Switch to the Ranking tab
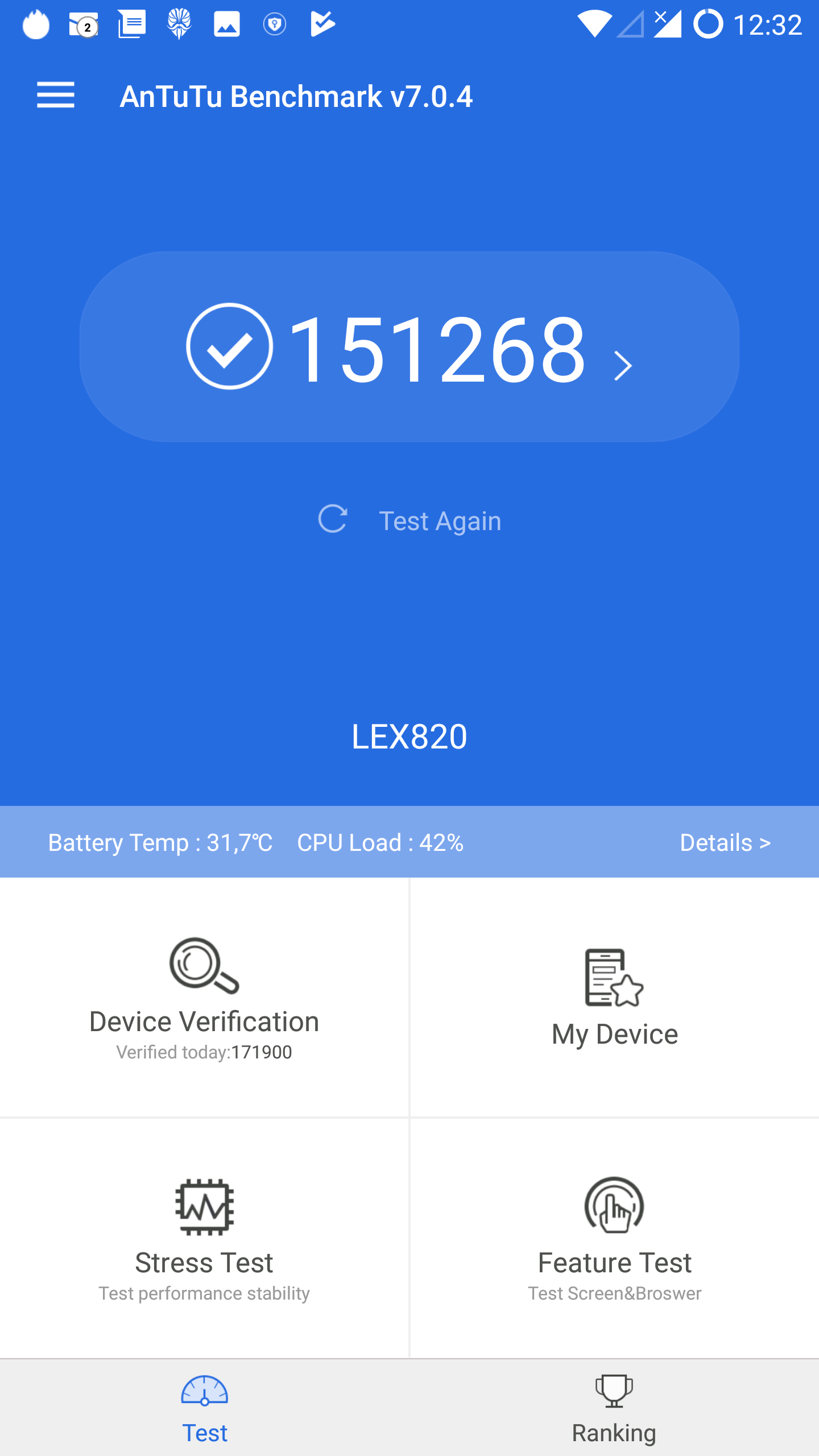This screenshot has width=819, height=1456. click(614, 1408)
